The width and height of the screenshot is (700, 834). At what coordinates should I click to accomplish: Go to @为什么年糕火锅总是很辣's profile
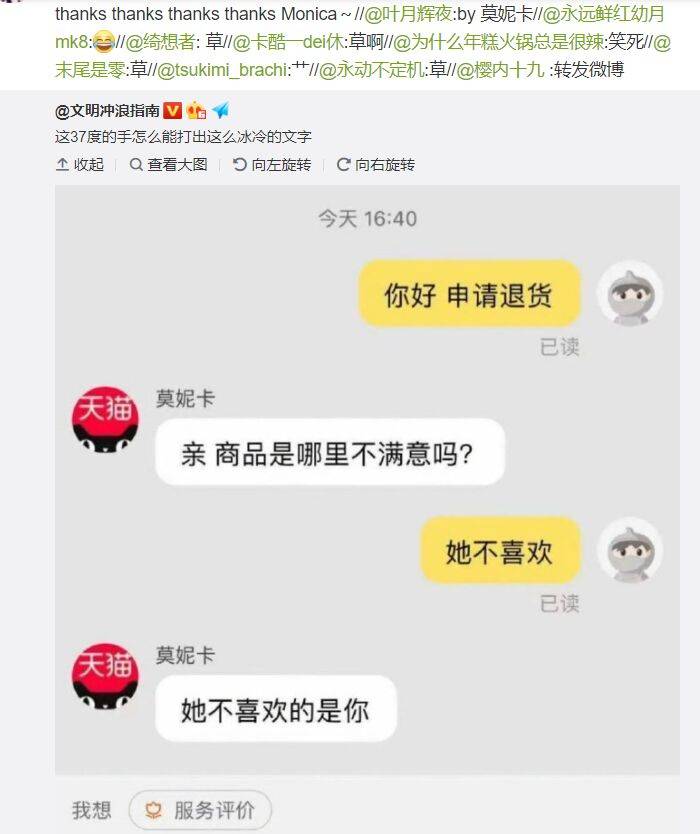[498, 41]
